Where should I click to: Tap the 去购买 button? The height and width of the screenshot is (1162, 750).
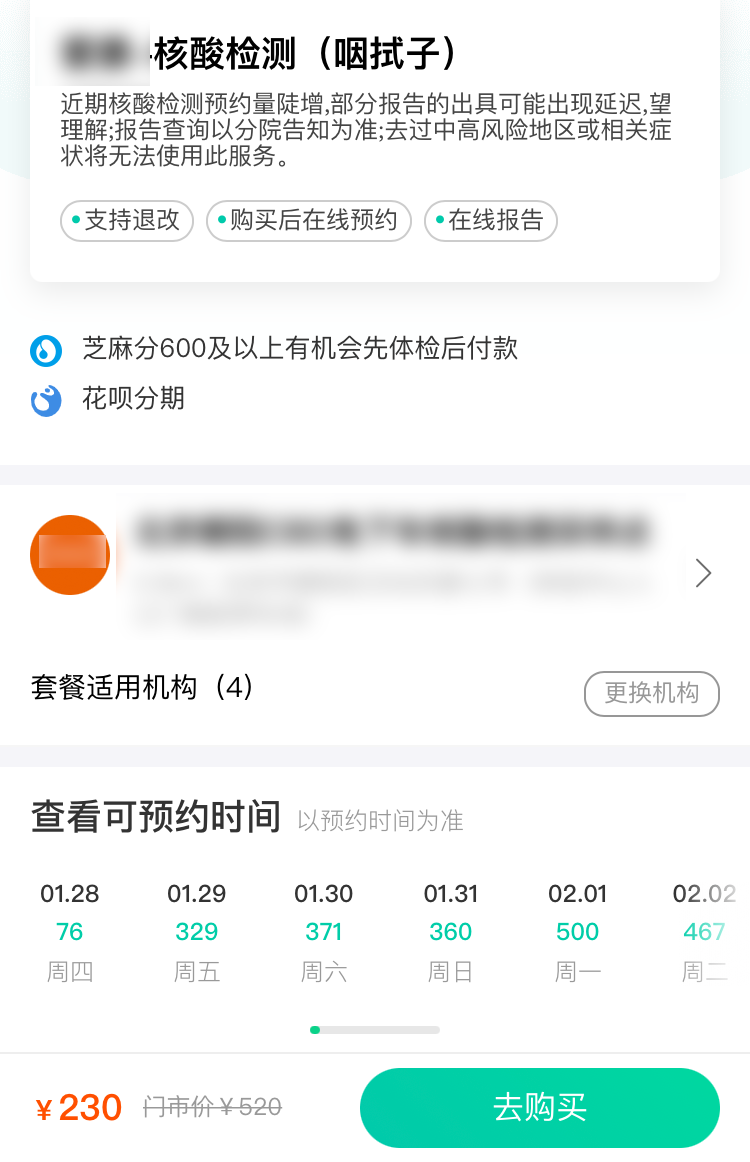(x=539, y=1107)
